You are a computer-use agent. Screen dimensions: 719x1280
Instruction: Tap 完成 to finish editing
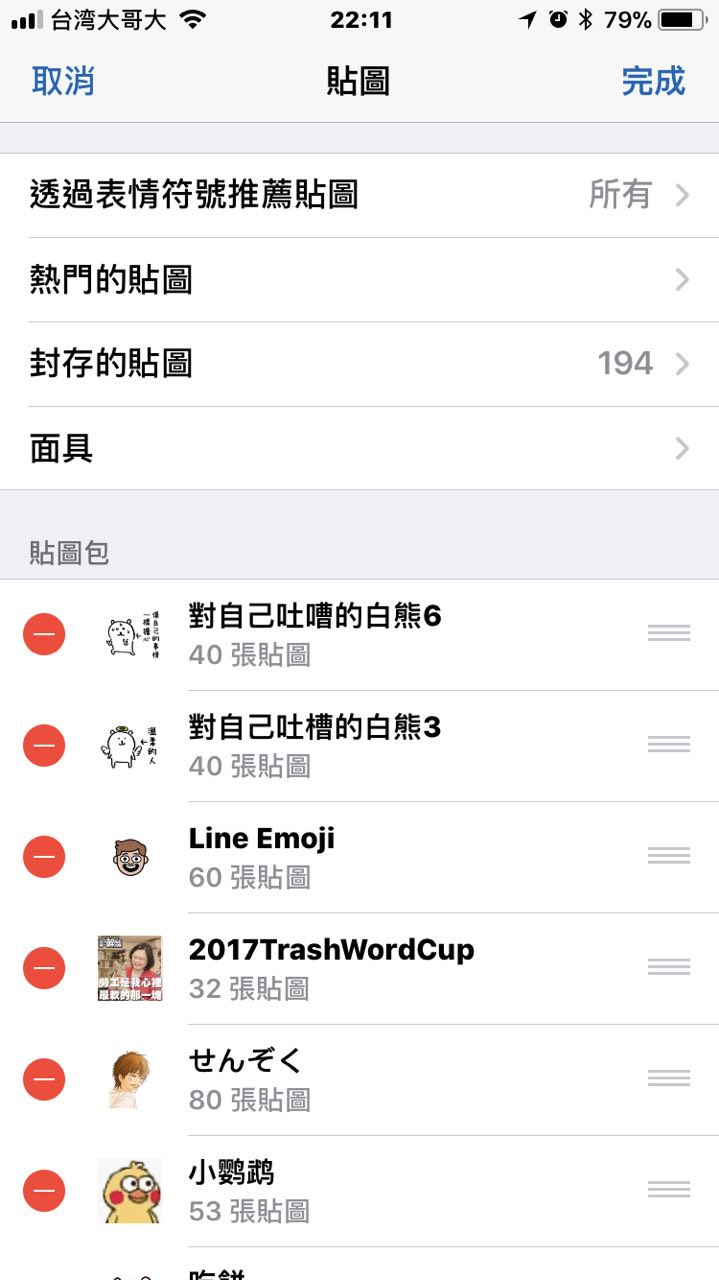click(x=653, y=81)
